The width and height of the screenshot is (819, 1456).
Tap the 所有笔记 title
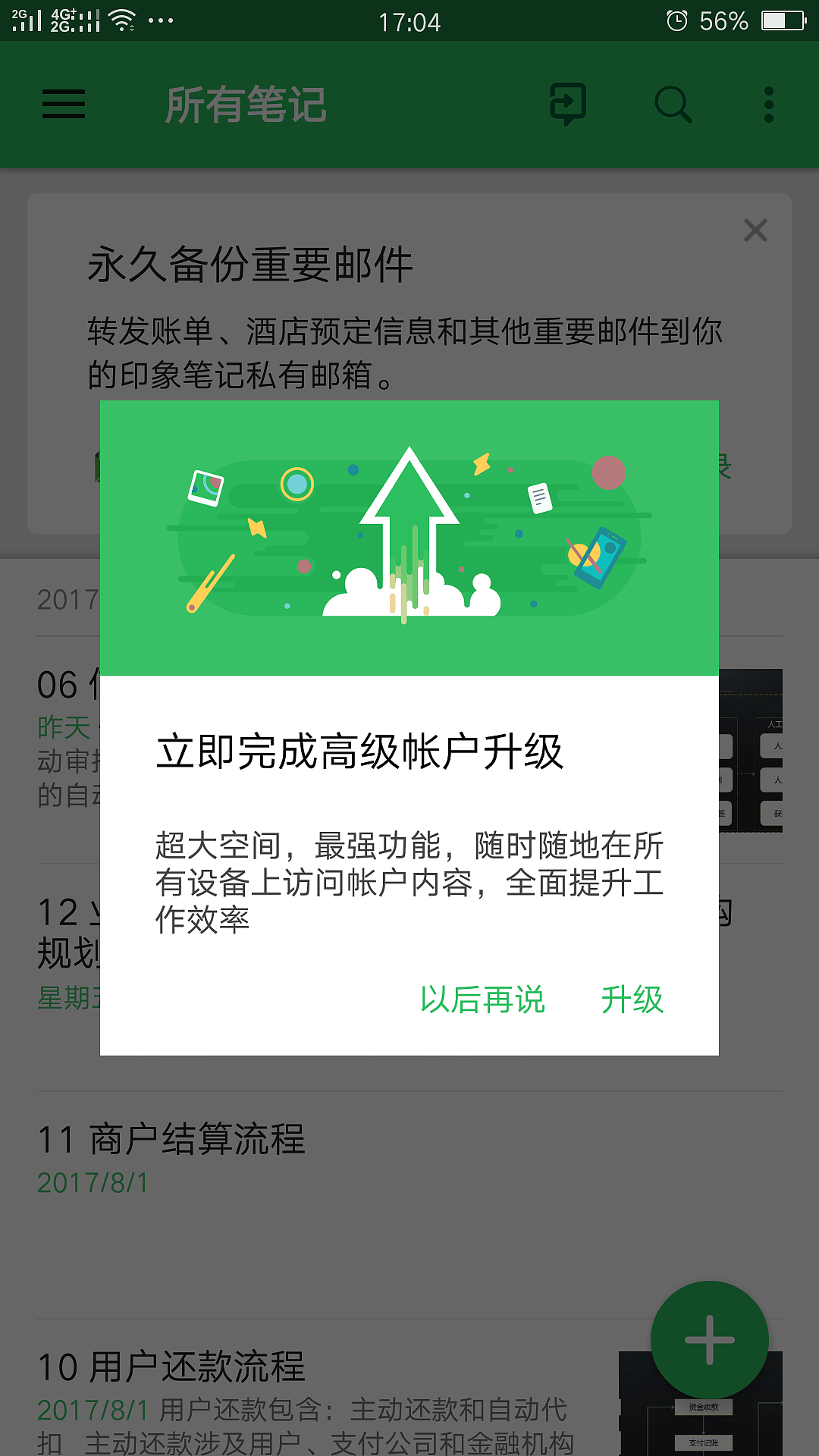coord(246,105)
